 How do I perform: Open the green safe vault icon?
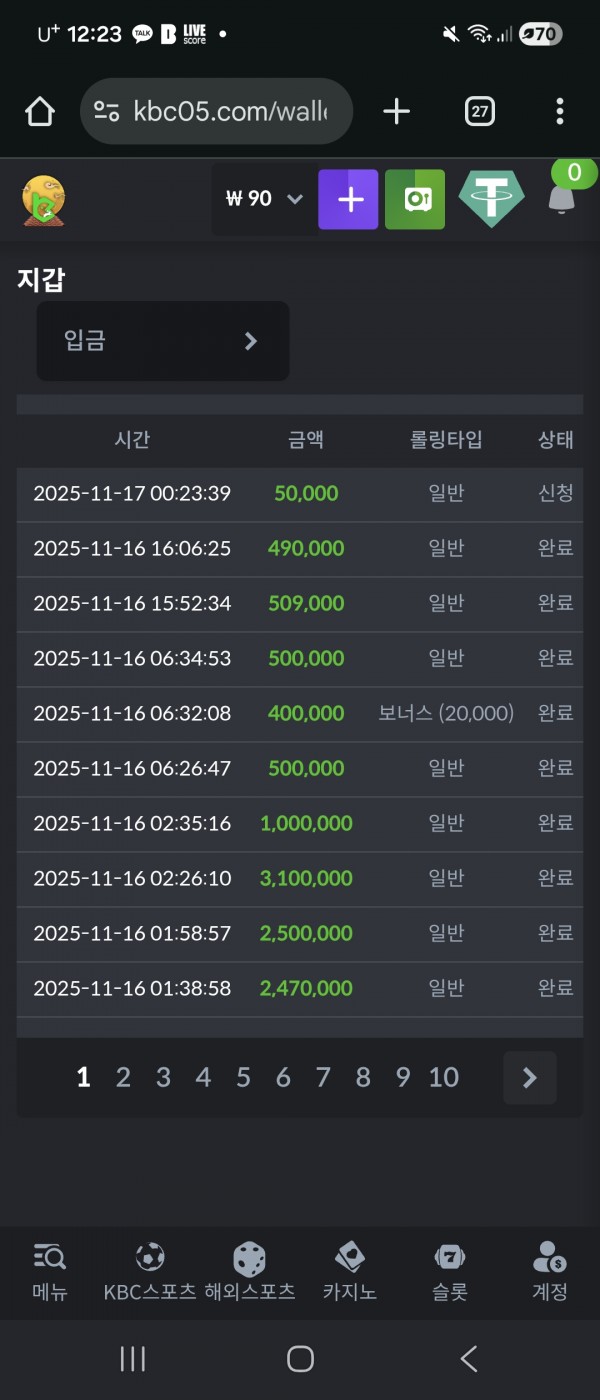point(415,200)
